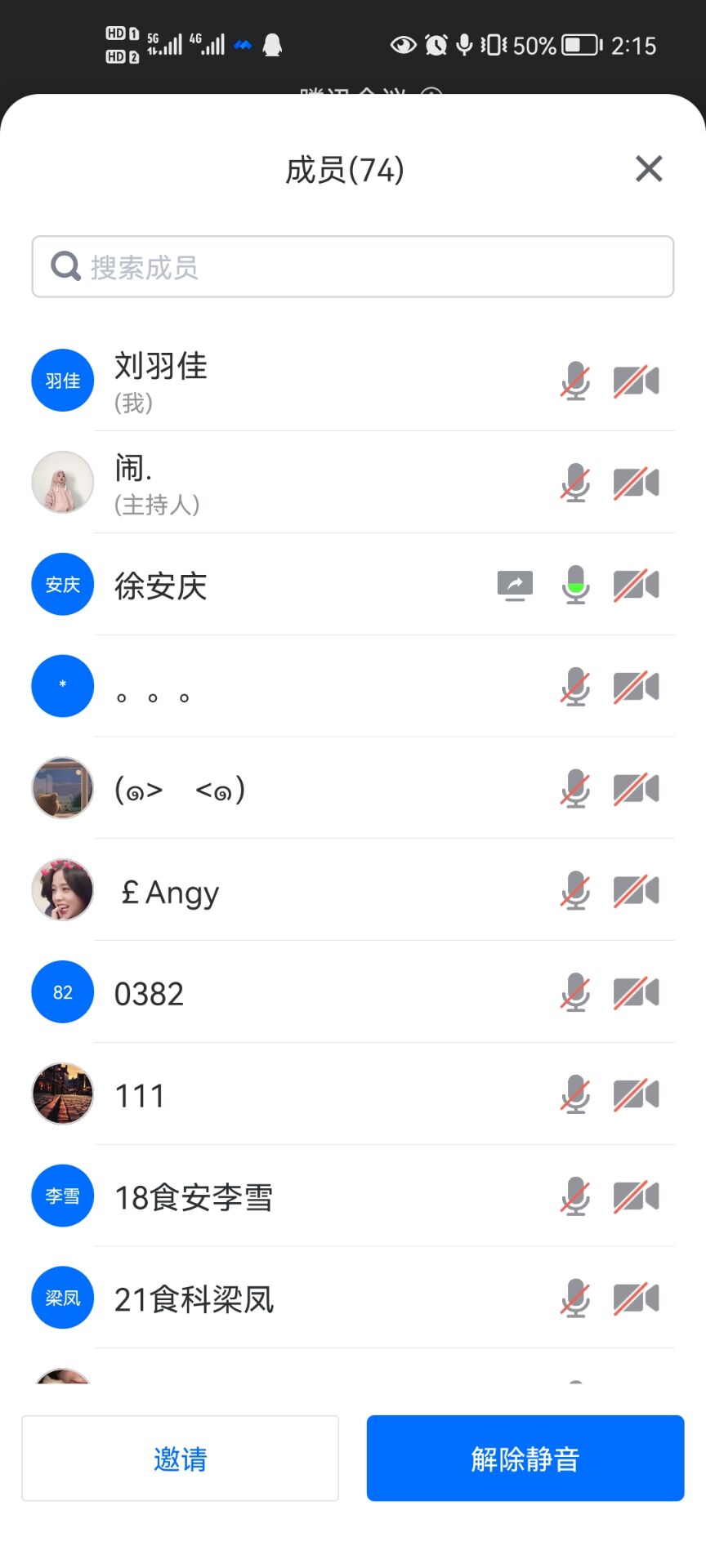Screen dimensions: 706x1568
Task: Tap the 邀请 invite button
Action: pos(180,1459)
